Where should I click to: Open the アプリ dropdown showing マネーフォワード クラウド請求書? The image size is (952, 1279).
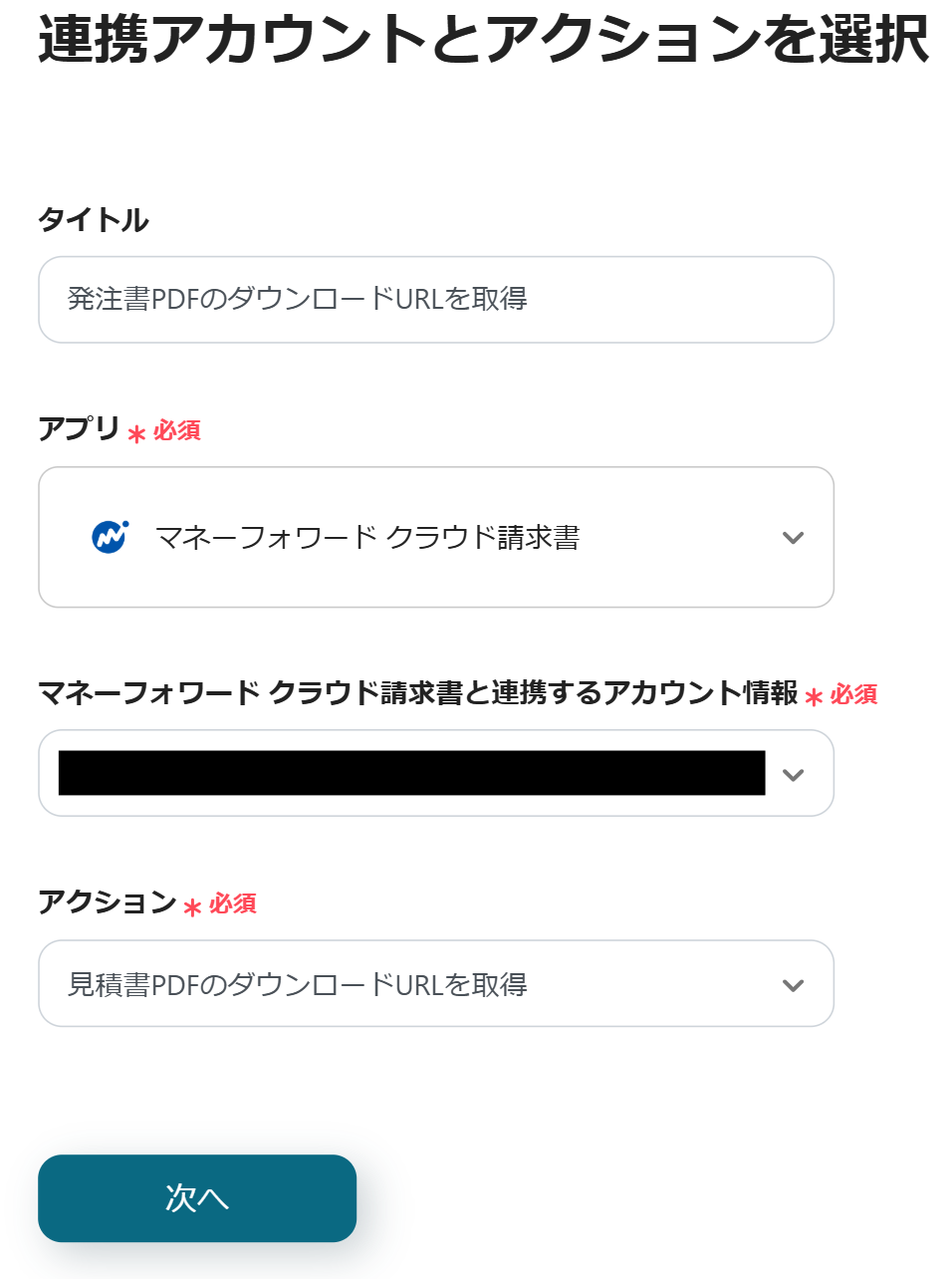[x=435, y=537]
